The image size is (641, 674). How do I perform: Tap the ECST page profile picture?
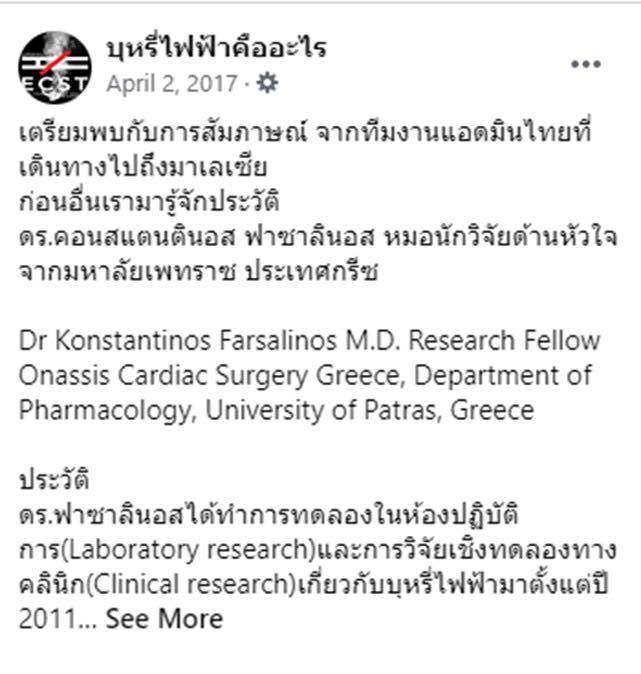[55, 66]
